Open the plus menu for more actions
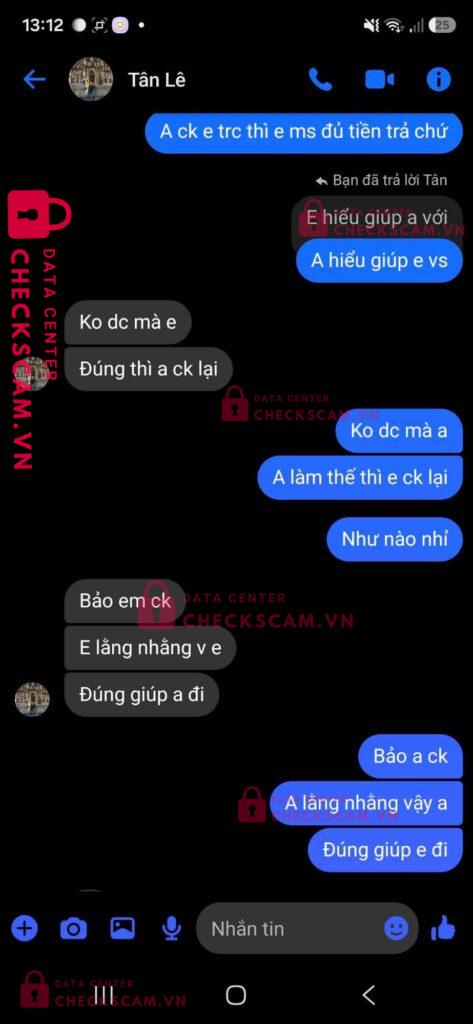The width and height of the screenshot is (473, 1024). point(24,928)
